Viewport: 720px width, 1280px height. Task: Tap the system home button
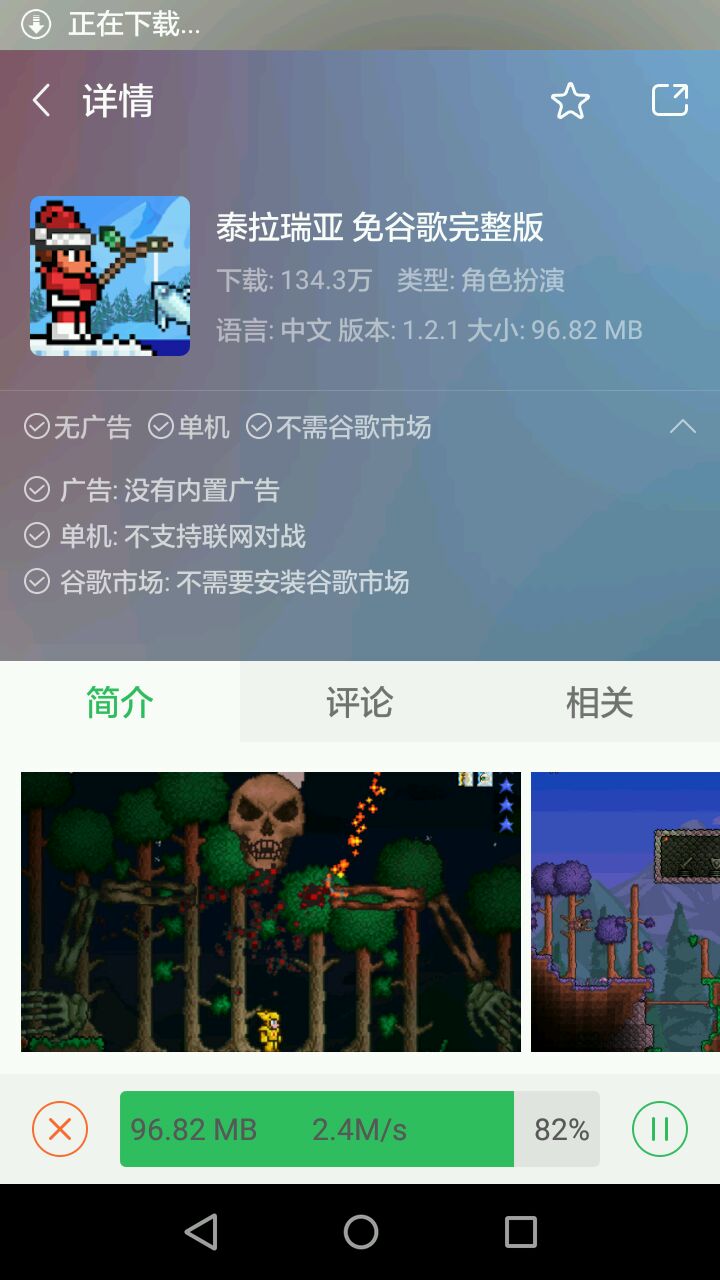pyautogui.click(x=360, y=1232)
